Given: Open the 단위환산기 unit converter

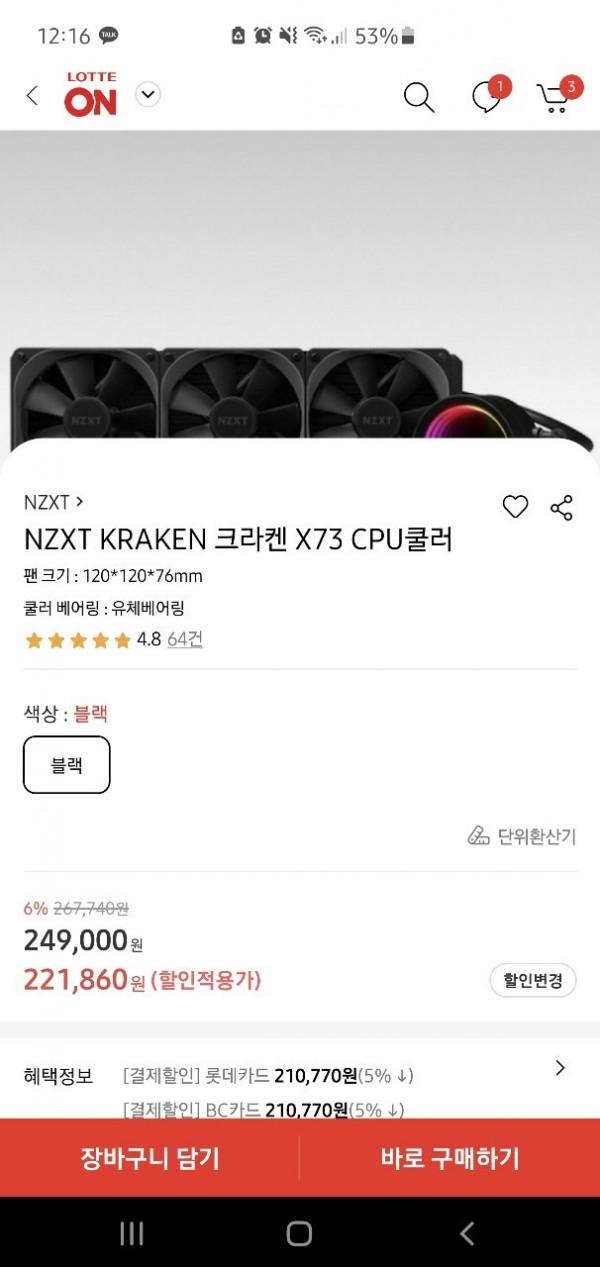Looking at the screenshot, I should pyautogui.click(x=522, y=836).
